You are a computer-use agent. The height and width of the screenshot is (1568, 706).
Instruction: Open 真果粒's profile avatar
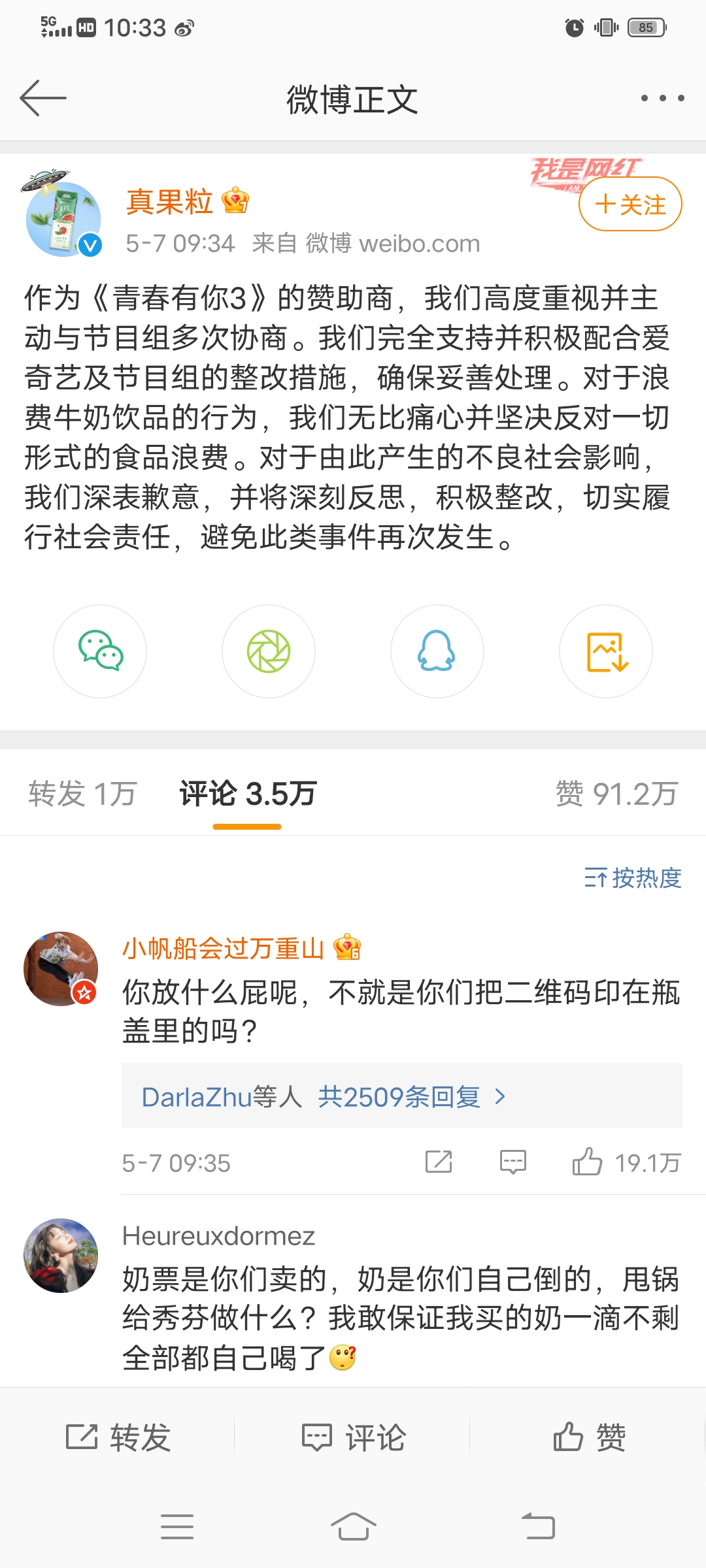63,220
